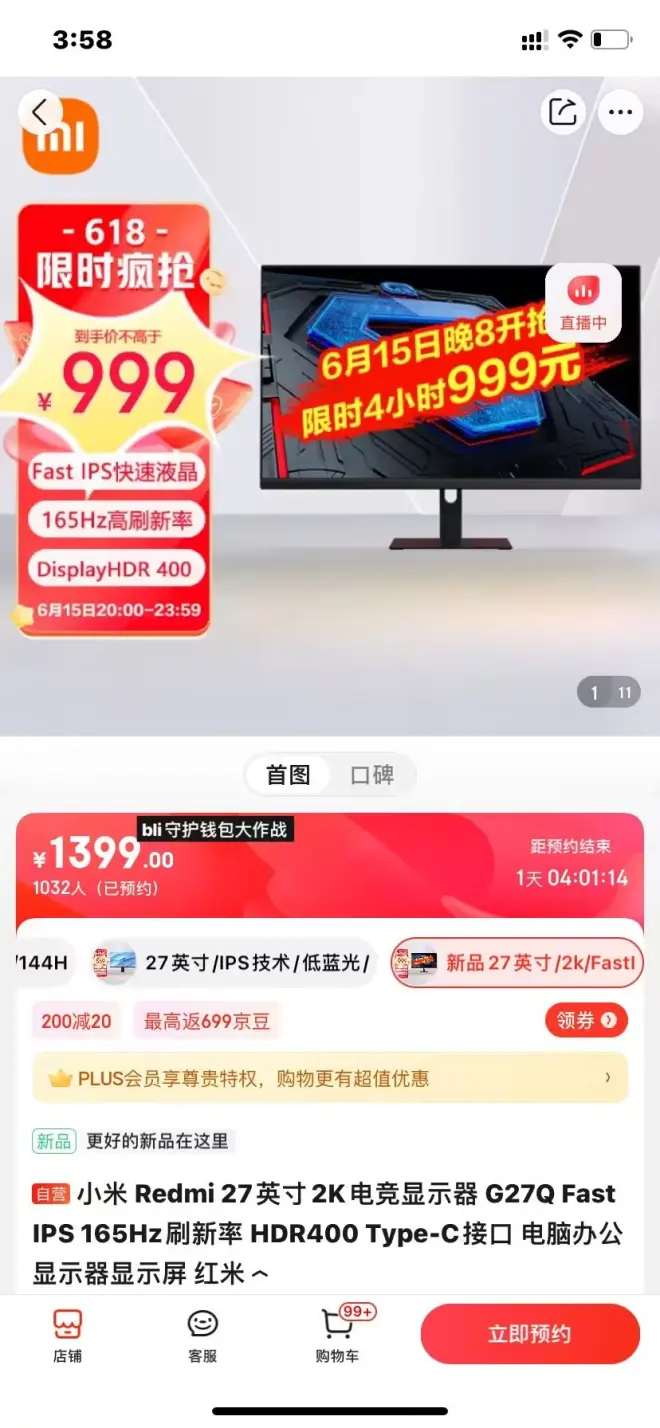
Task: Tap 领券 to claim coupons
Action: pos(586,1020)
